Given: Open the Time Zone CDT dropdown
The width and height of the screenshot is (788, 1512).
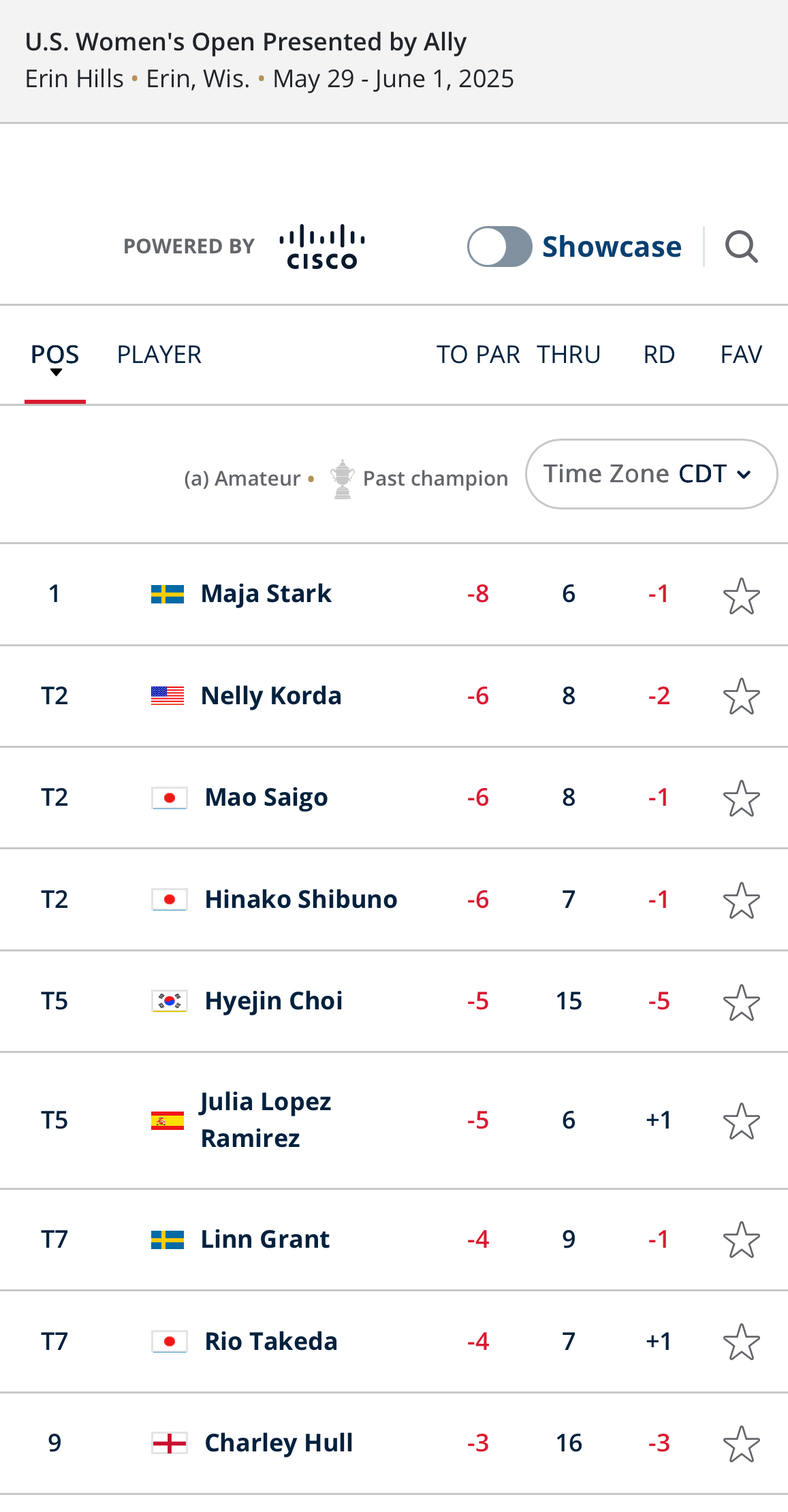Looking at the screenshot, I should click(x=651, y=474).
